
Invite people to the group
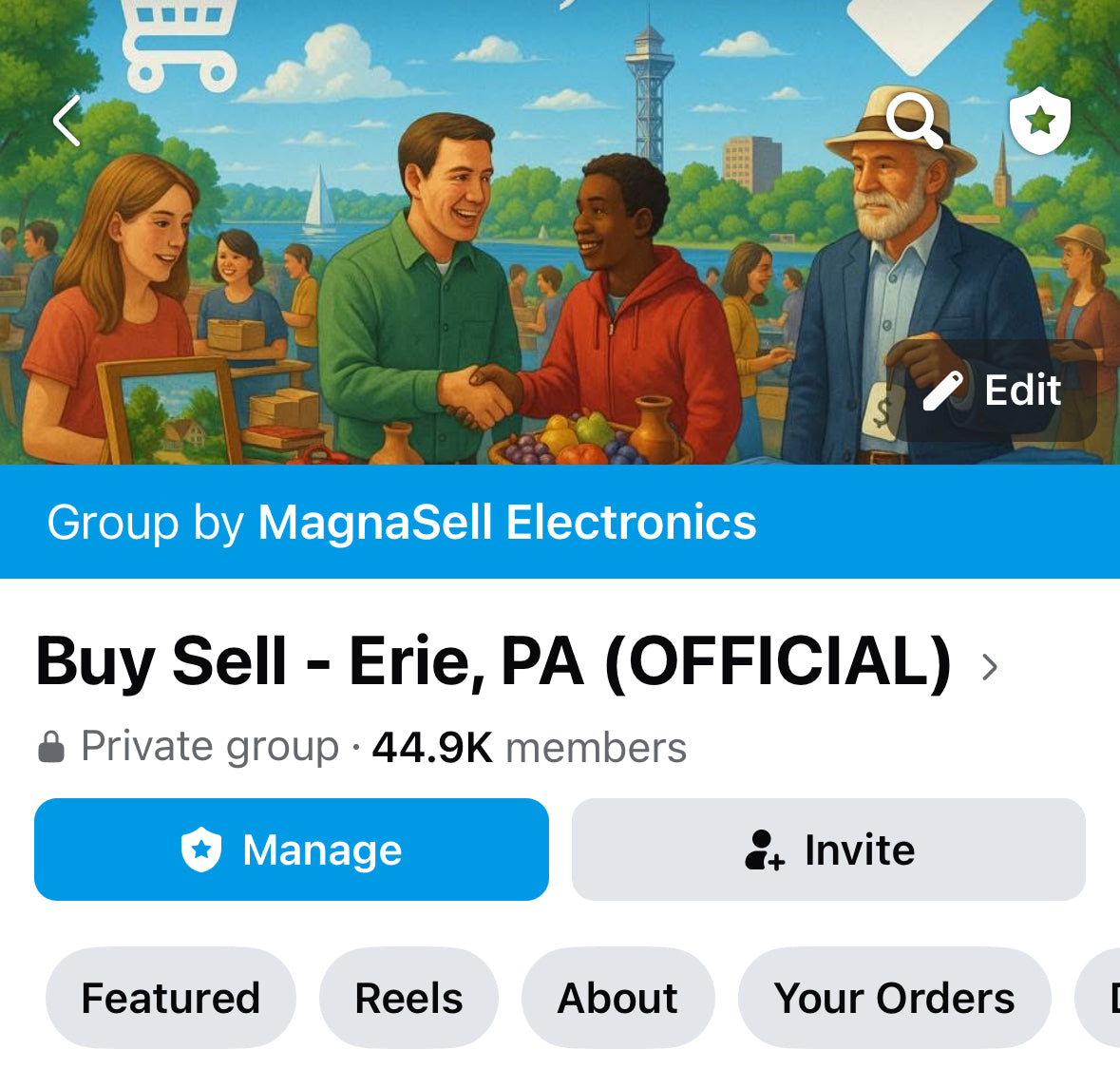tap(828, 849)
